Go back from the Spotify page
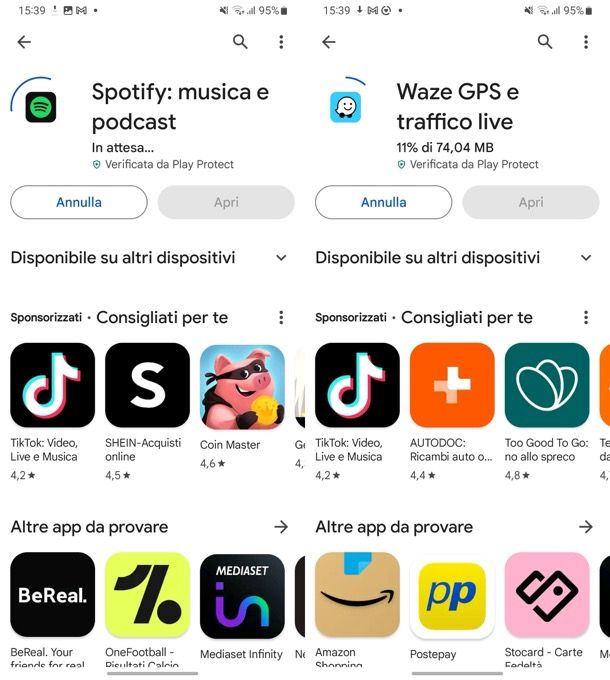Viewport: 610px width, 680px height. click(24, 42)
